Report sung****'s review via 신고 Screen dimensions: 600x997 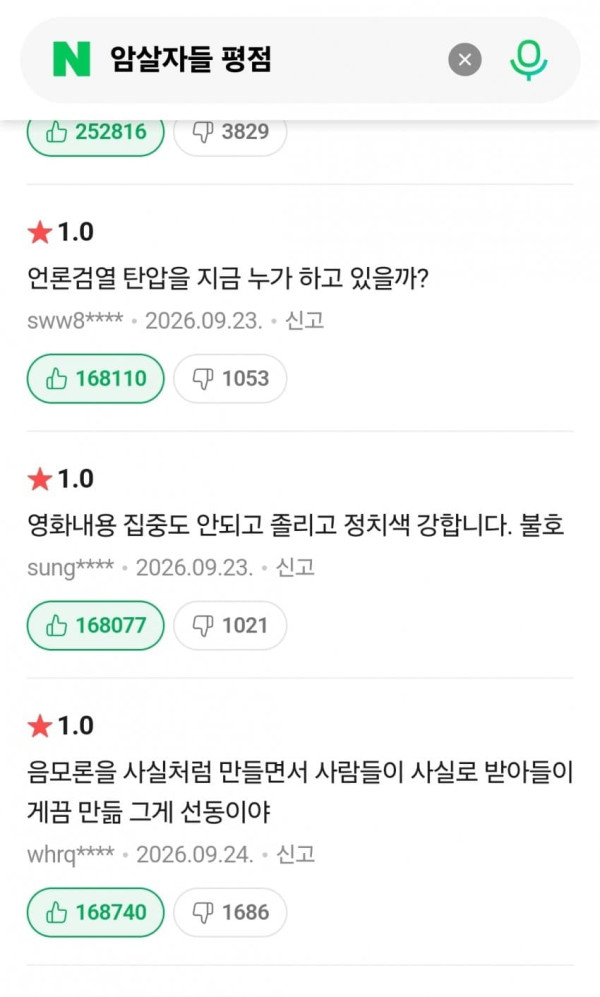295,567
